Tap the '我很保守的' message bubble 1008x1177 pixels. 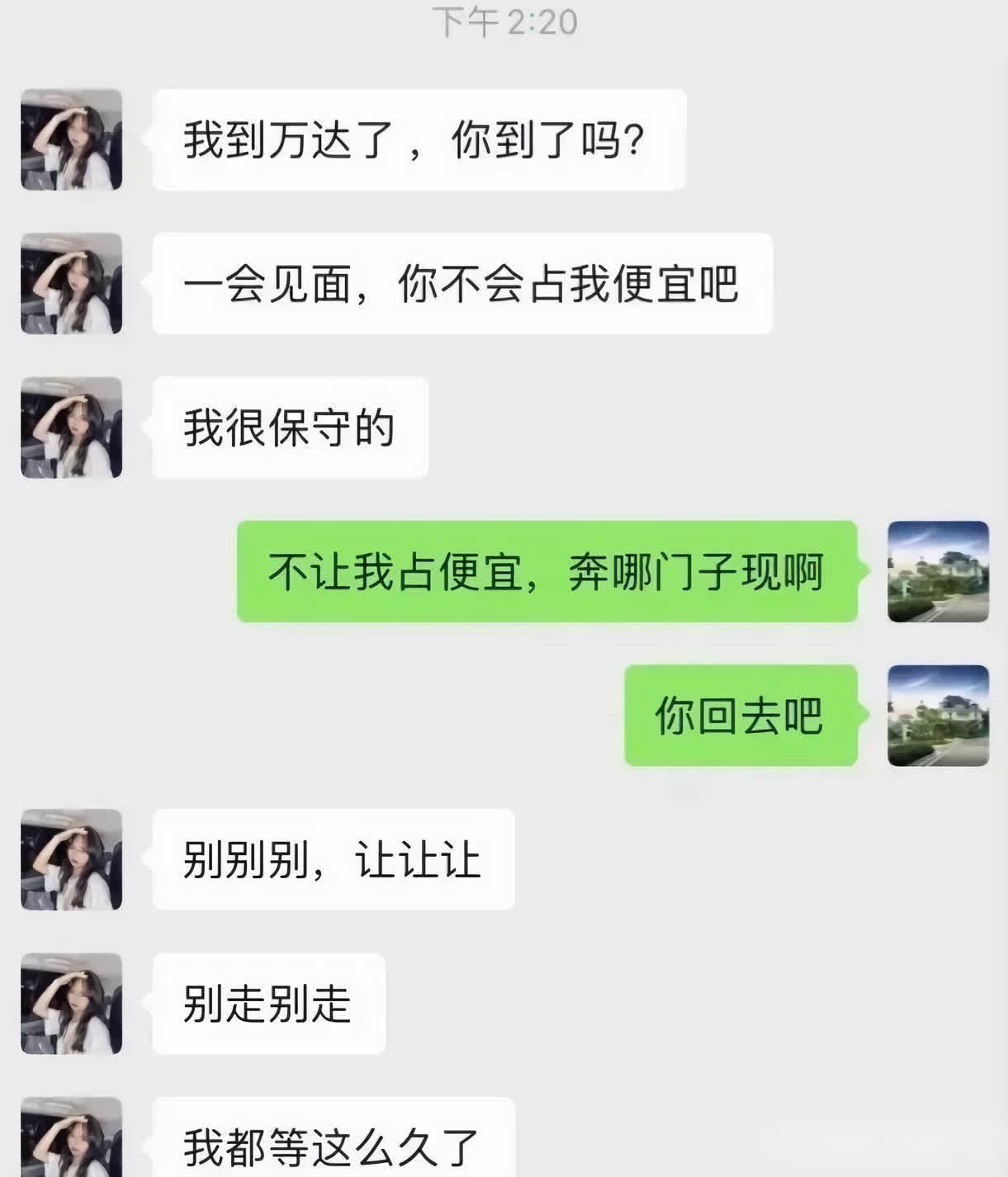289,427
